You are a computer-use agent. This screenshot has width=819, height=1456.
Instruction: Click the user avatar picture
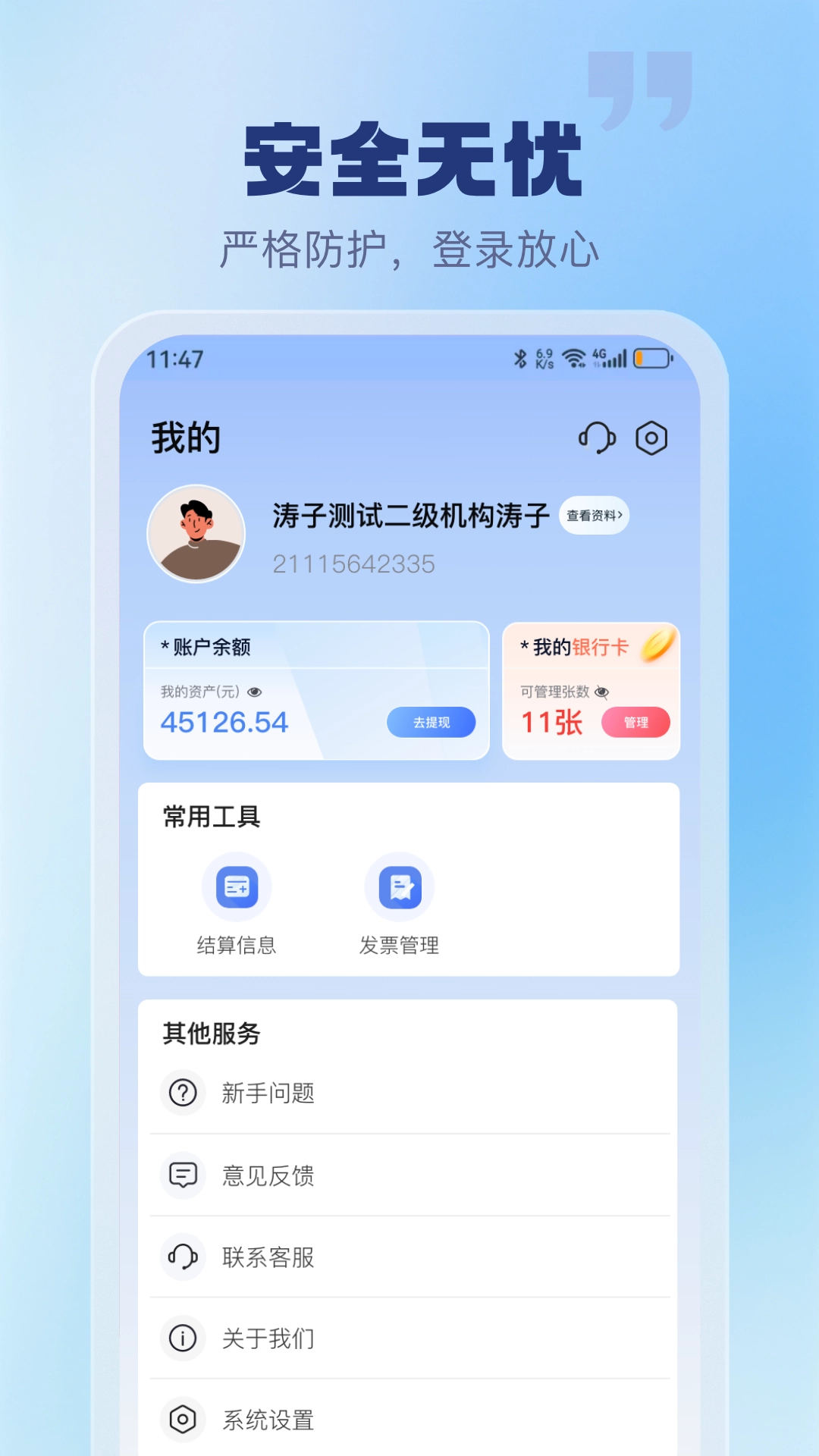[x=196, y=534]
